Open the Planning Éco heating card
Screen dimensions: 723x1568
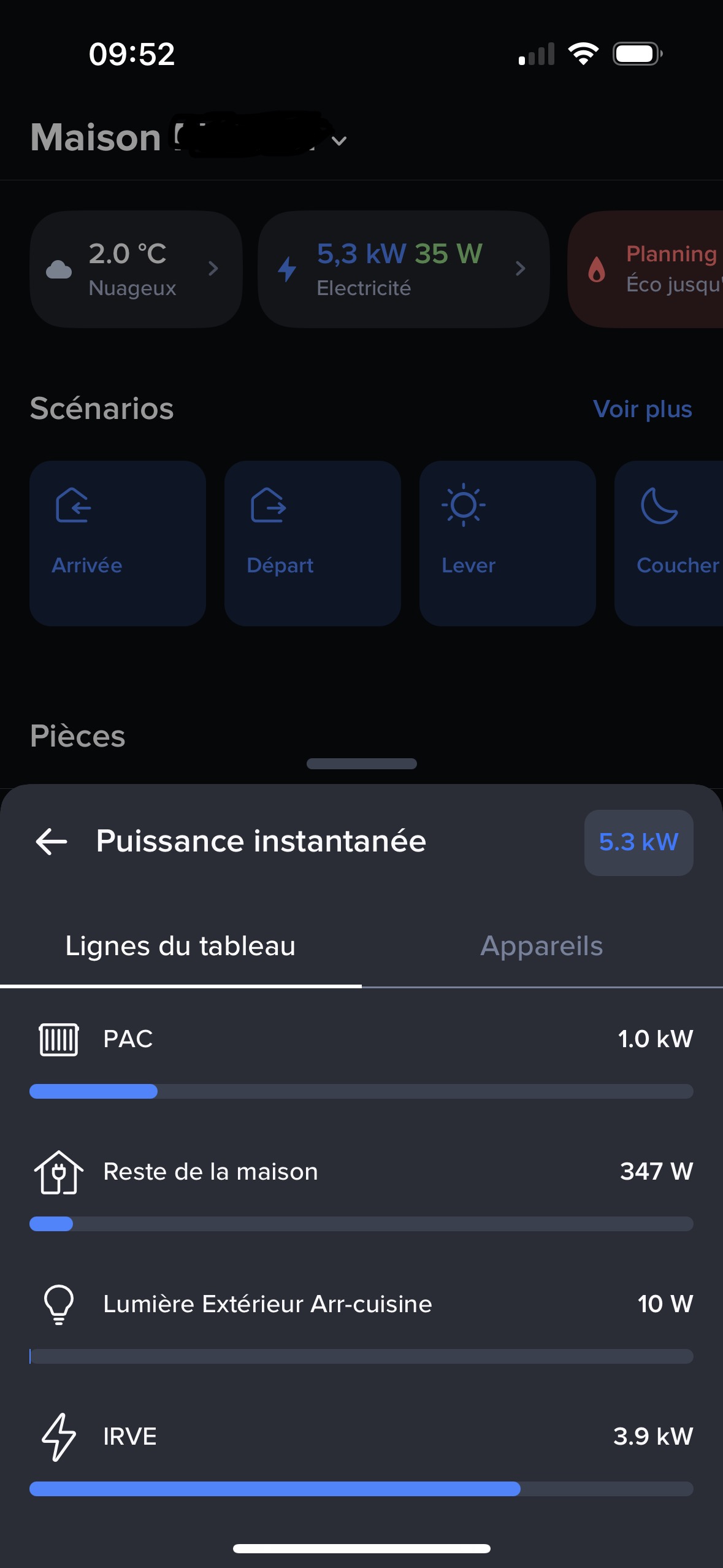pyautogui.click(x=646, y=269)
